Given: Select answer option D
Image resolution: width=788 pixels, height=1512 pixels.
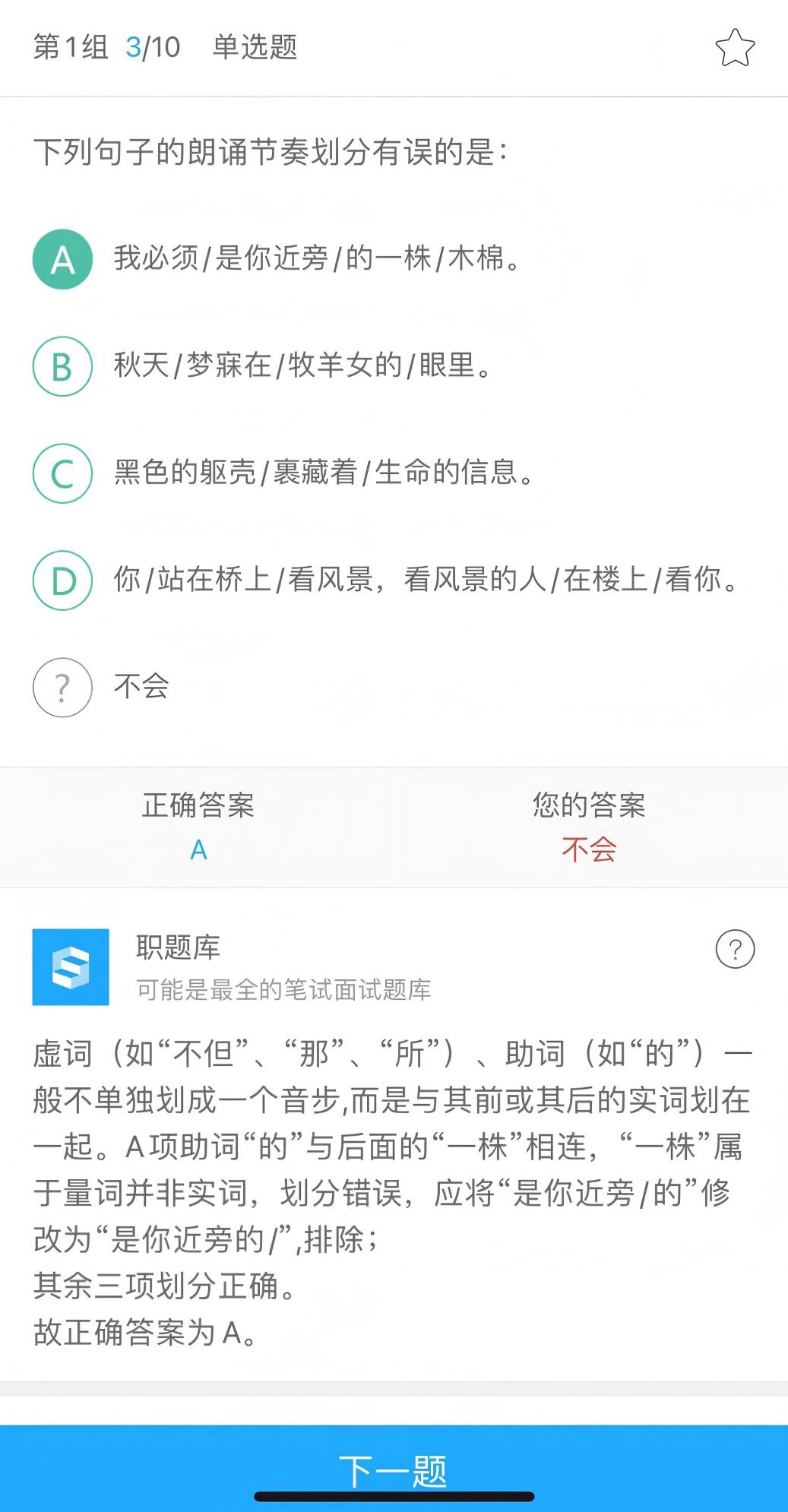Looking at the screenshot, I should coord(63,580).
